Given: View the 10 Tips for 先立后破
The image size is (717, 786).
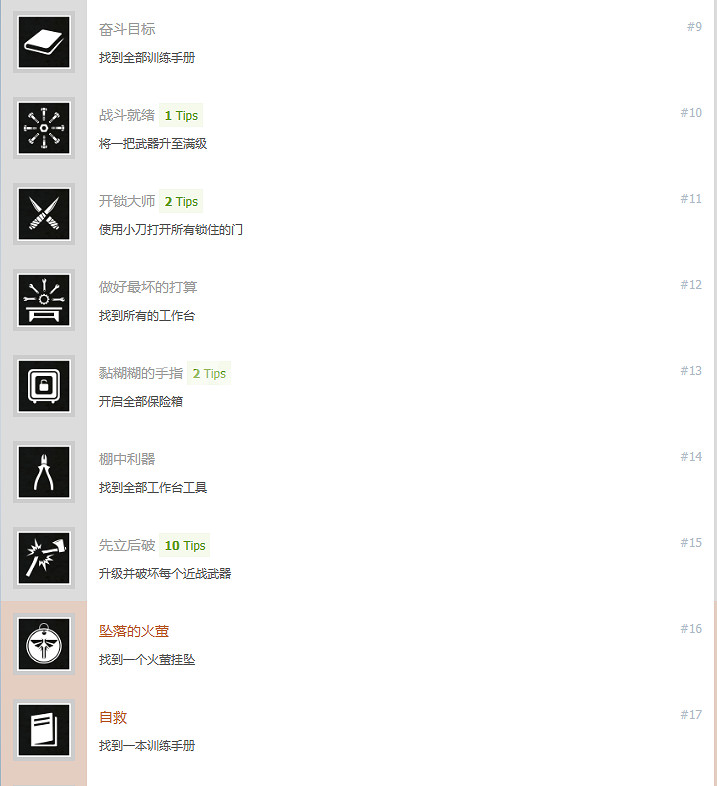Looking at the screenshot, I should [x=185, y=546].
